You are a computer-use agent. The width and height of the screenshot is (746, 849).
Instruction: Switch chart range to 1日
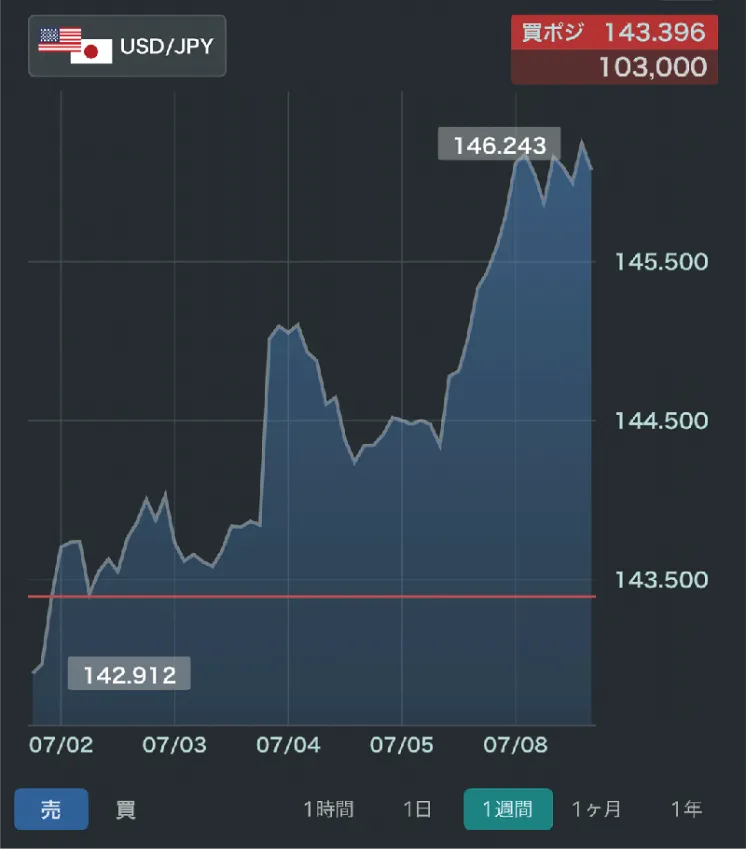point(418,809)
